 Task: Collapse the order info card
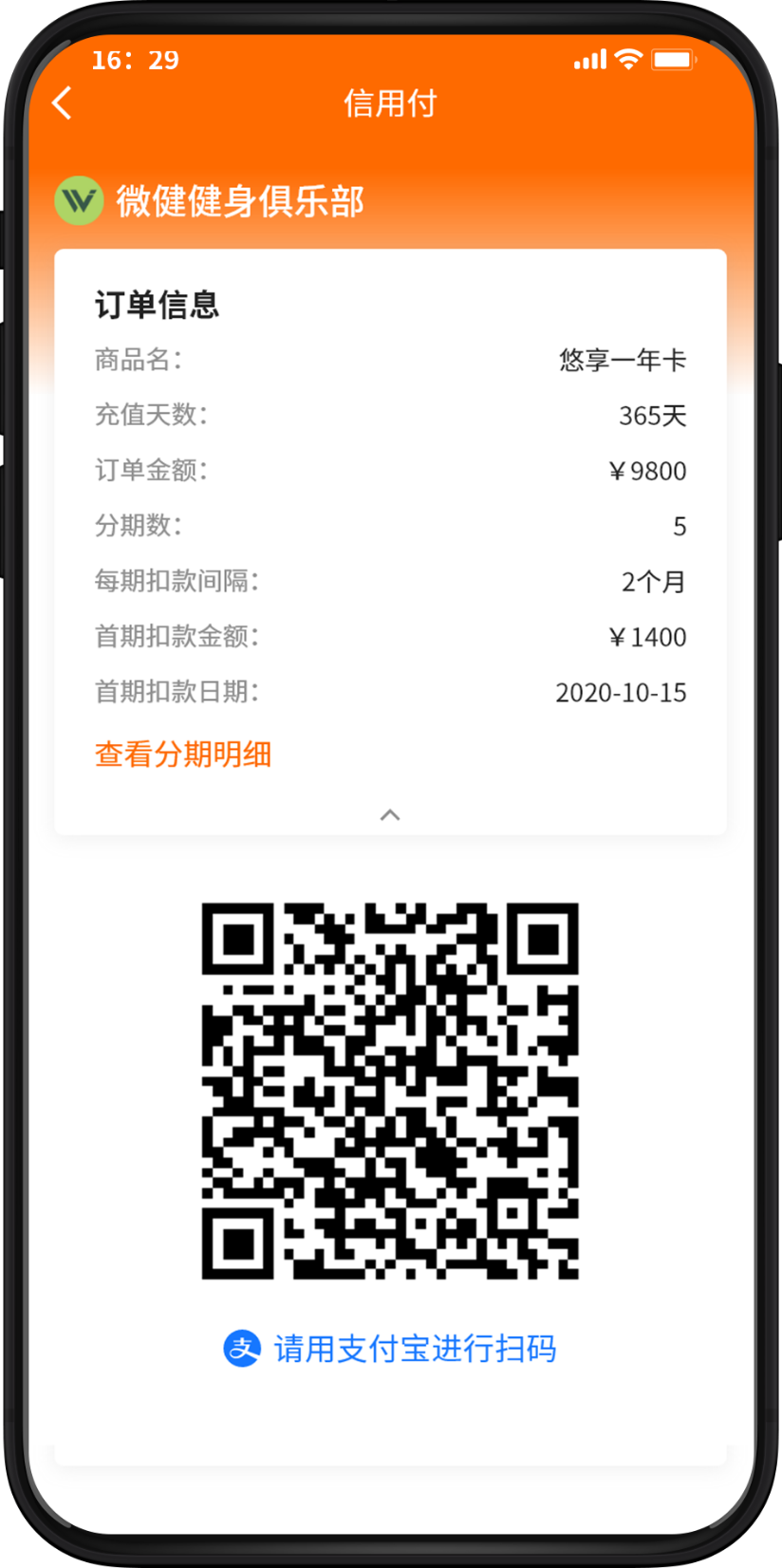[x=390, y=814]
